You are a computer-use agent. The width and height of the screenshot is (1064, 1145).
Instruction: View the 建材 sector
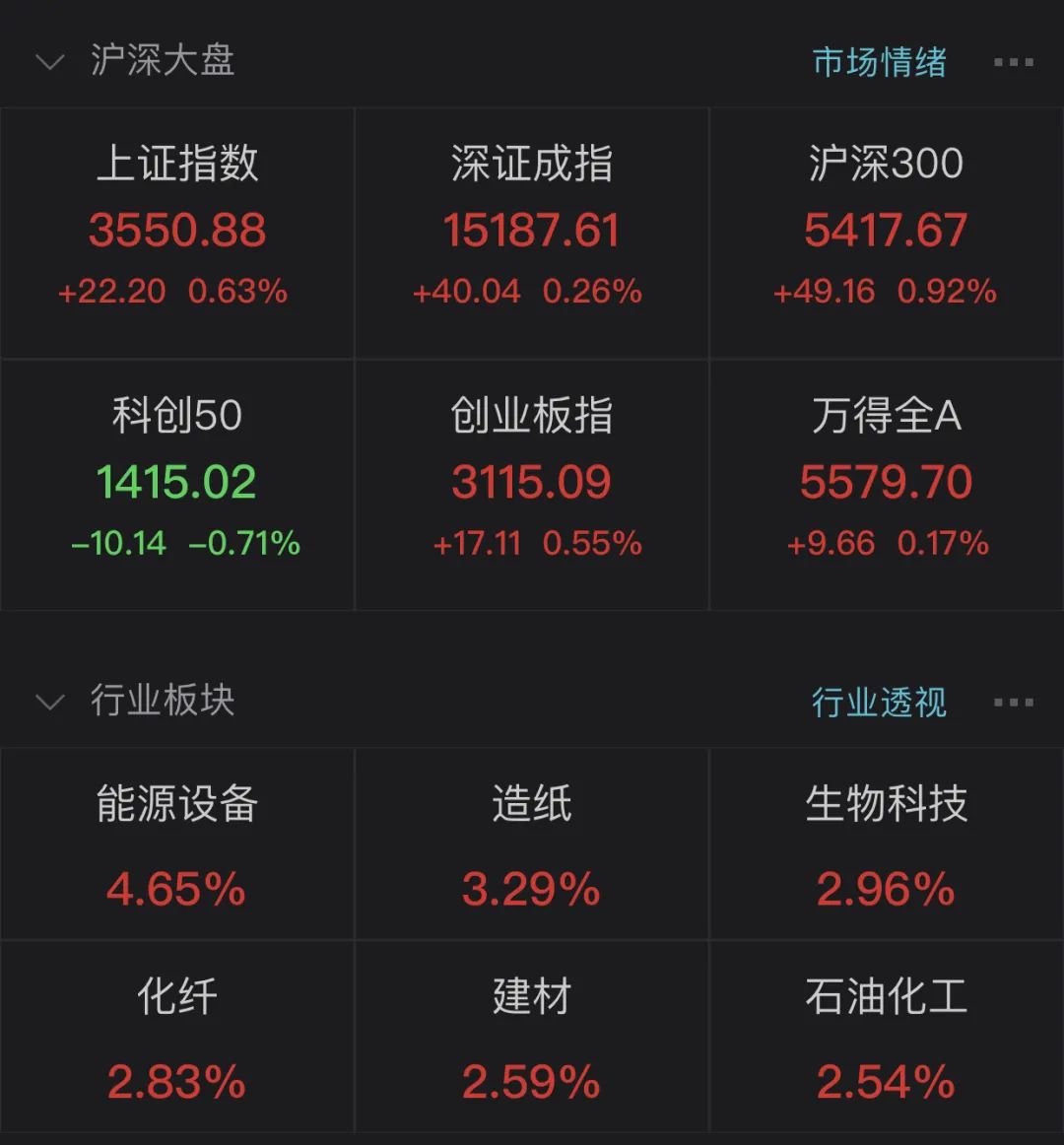[532, 1037]
